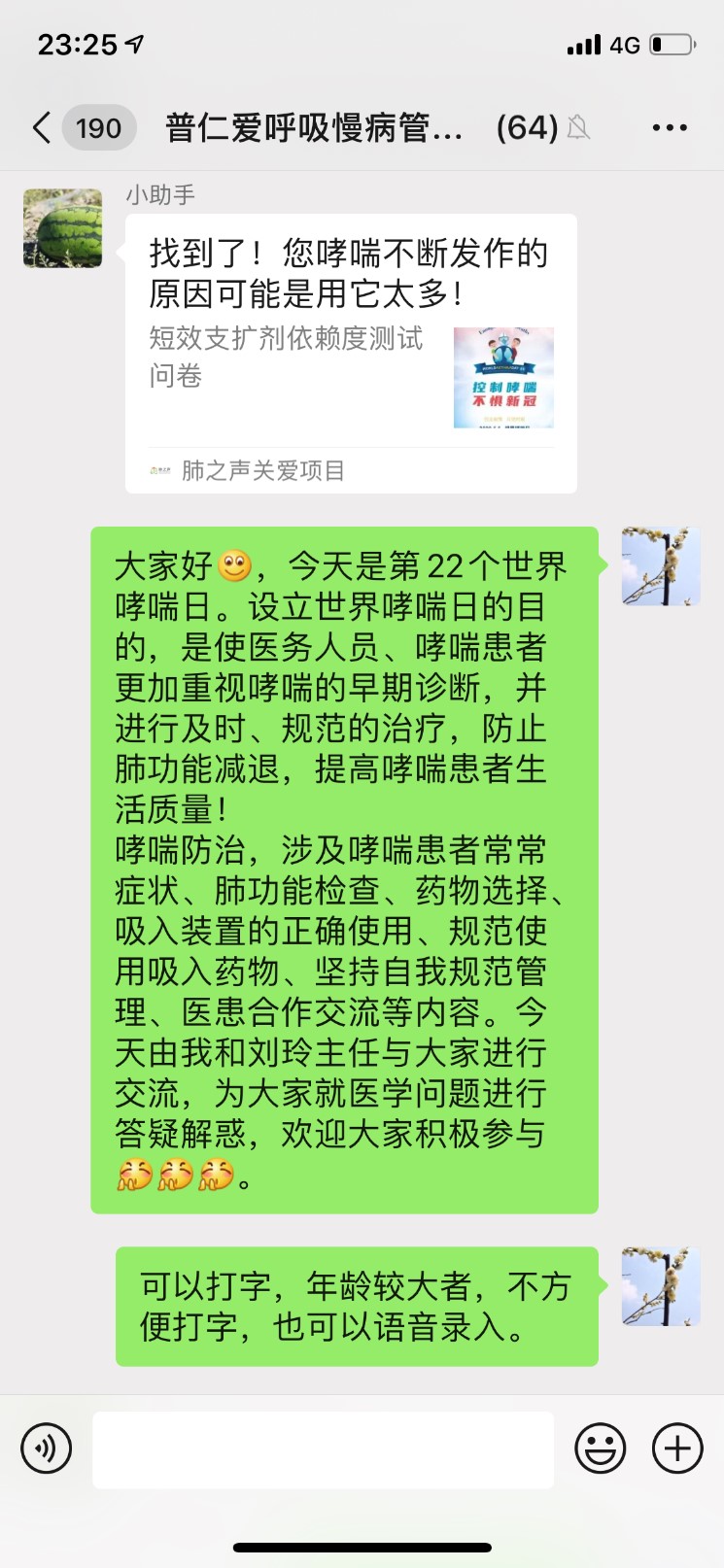The image size is (724, 1568).
Task: Open the emoji sticker panel
Action: point(600,1449)
